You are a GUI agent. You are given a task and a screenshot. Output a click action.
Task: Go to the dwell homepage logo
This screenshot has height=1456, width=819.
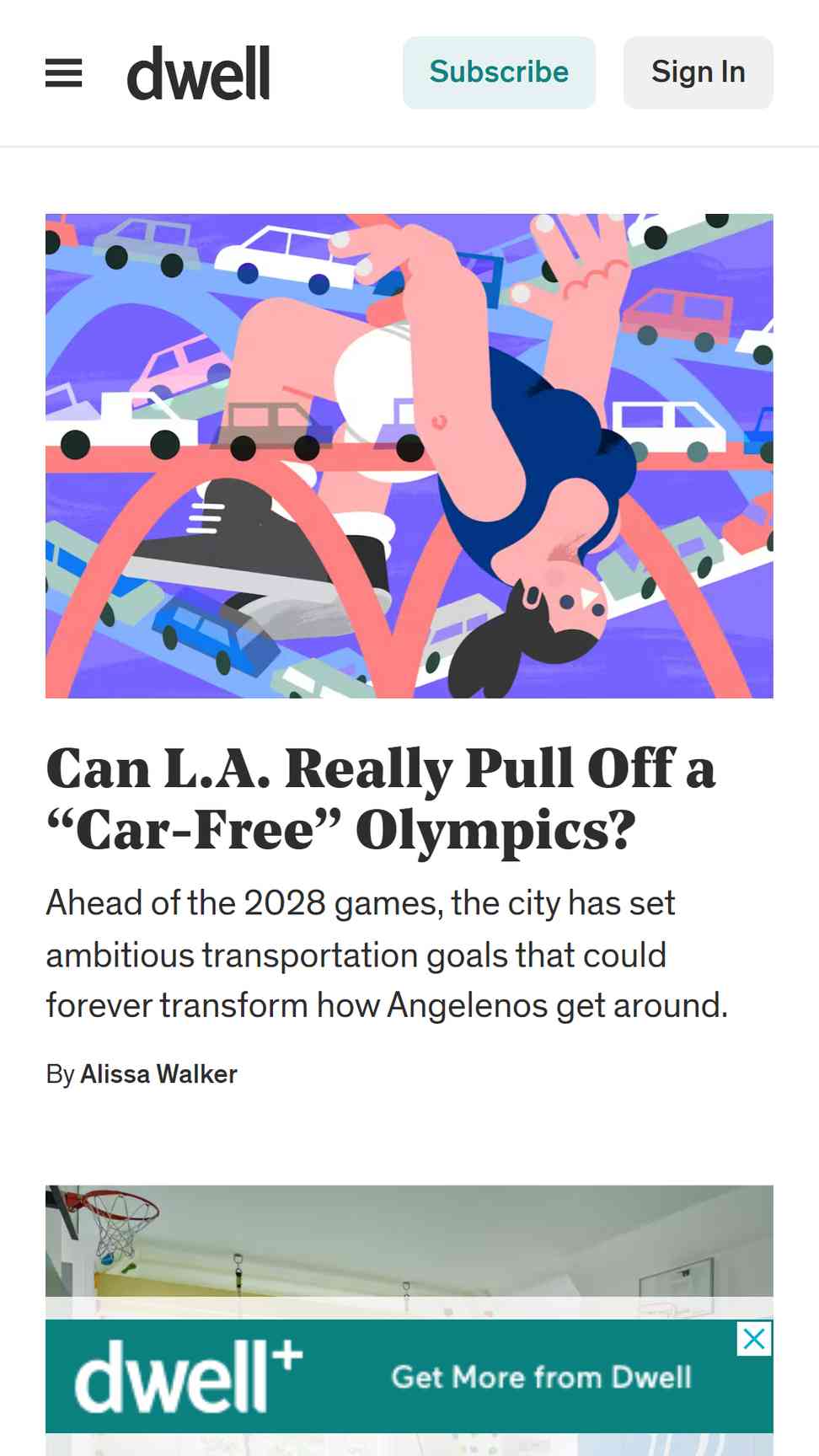pyautogui.click(x=199, y=73)
